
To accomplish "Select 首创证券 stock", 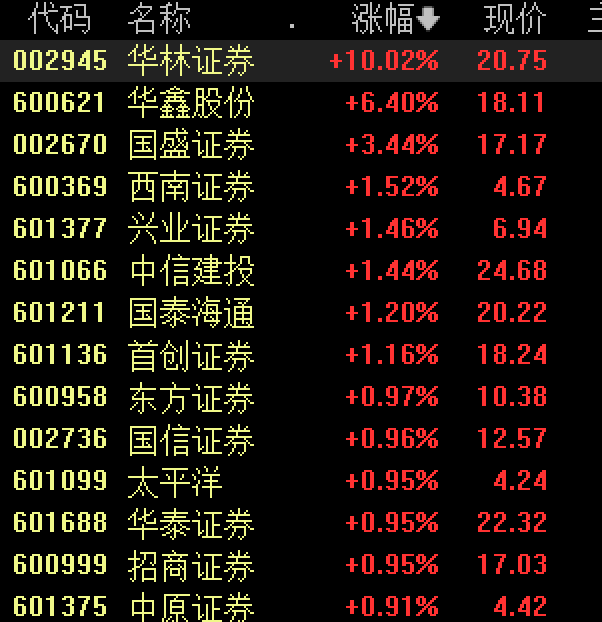I will tap(192, 355).
